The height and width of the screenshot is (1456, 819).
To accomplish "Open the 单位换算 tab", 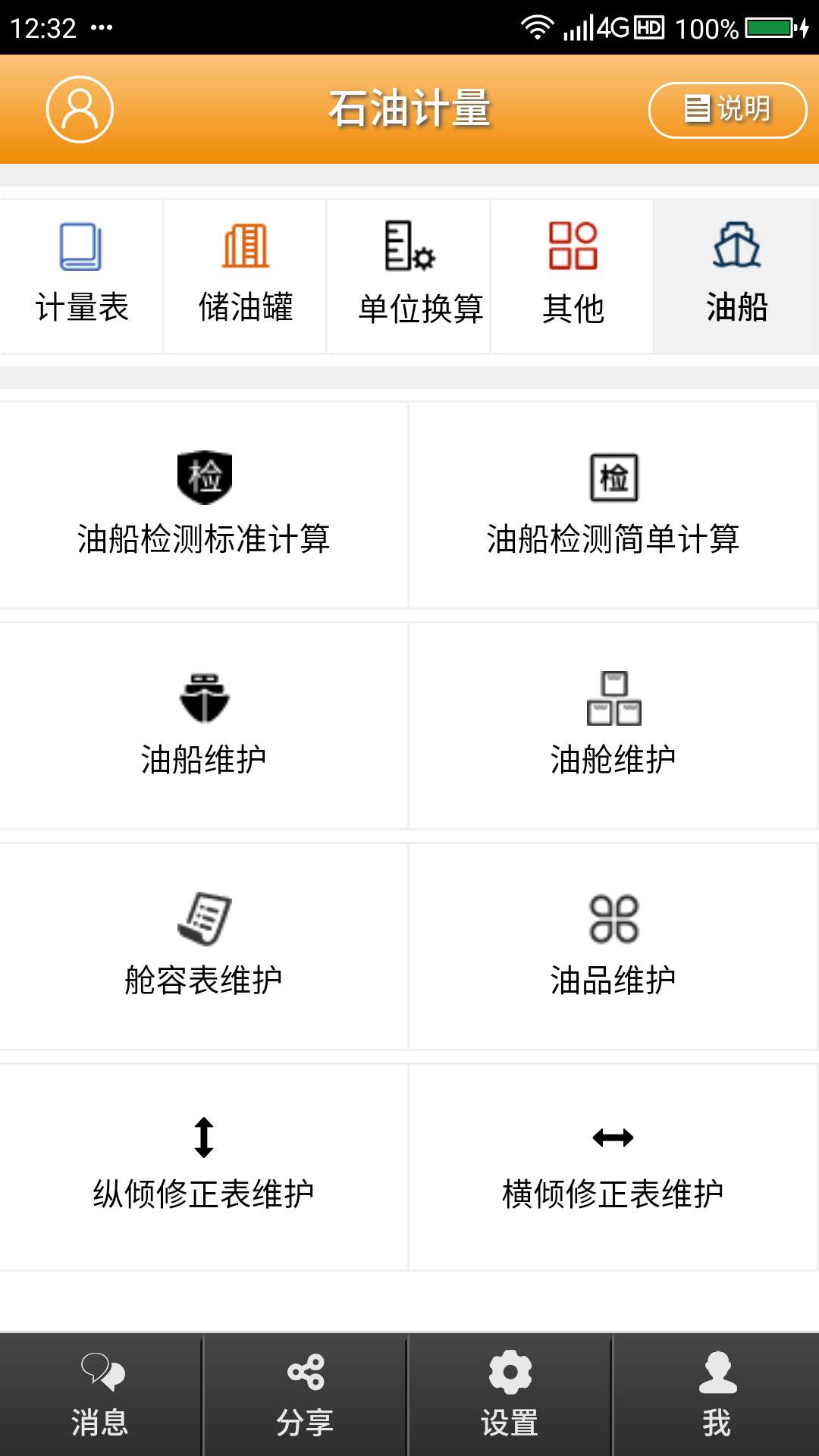I will 409,275.
